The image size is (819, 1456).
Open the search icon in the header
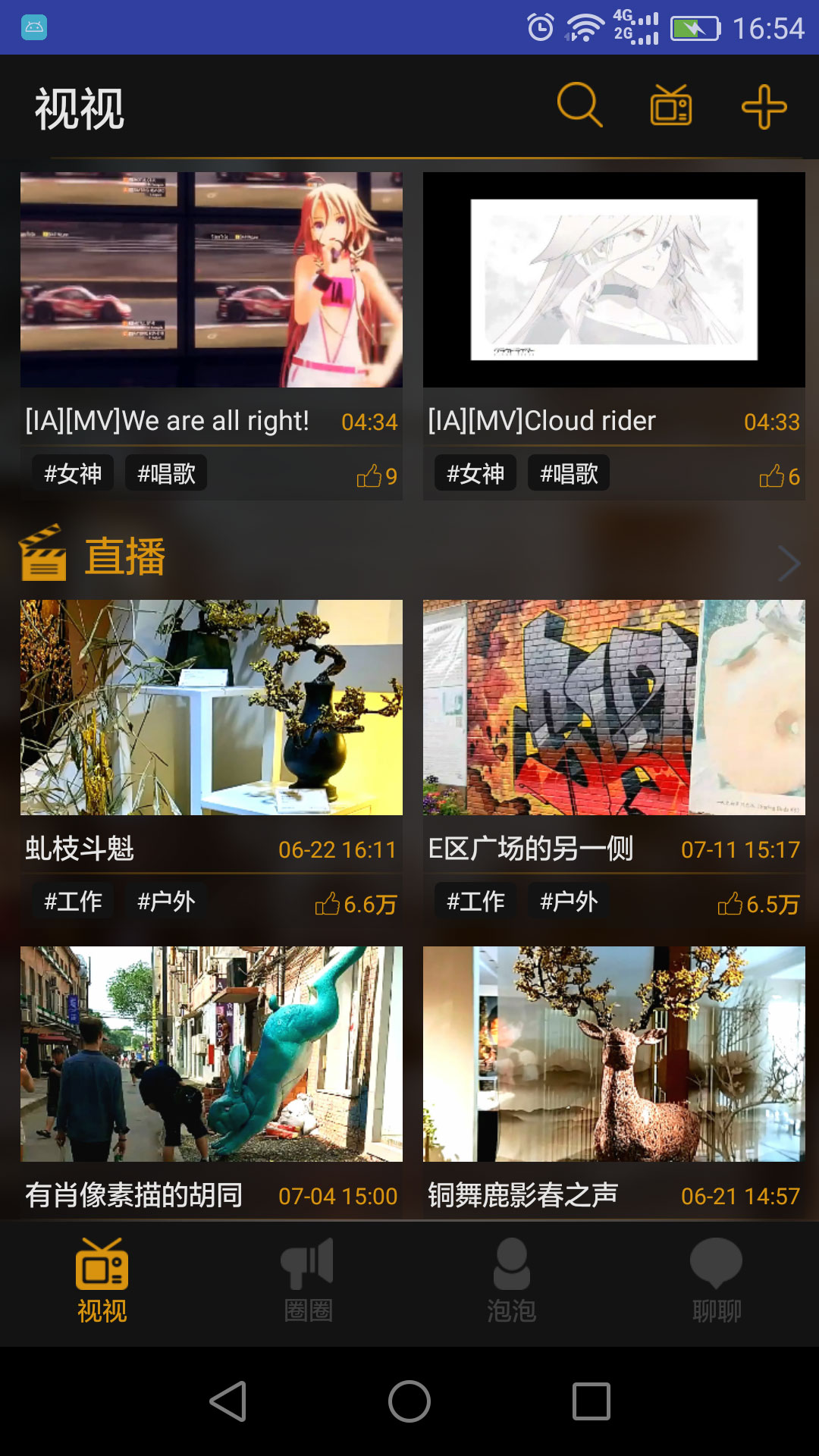(579, 105)
